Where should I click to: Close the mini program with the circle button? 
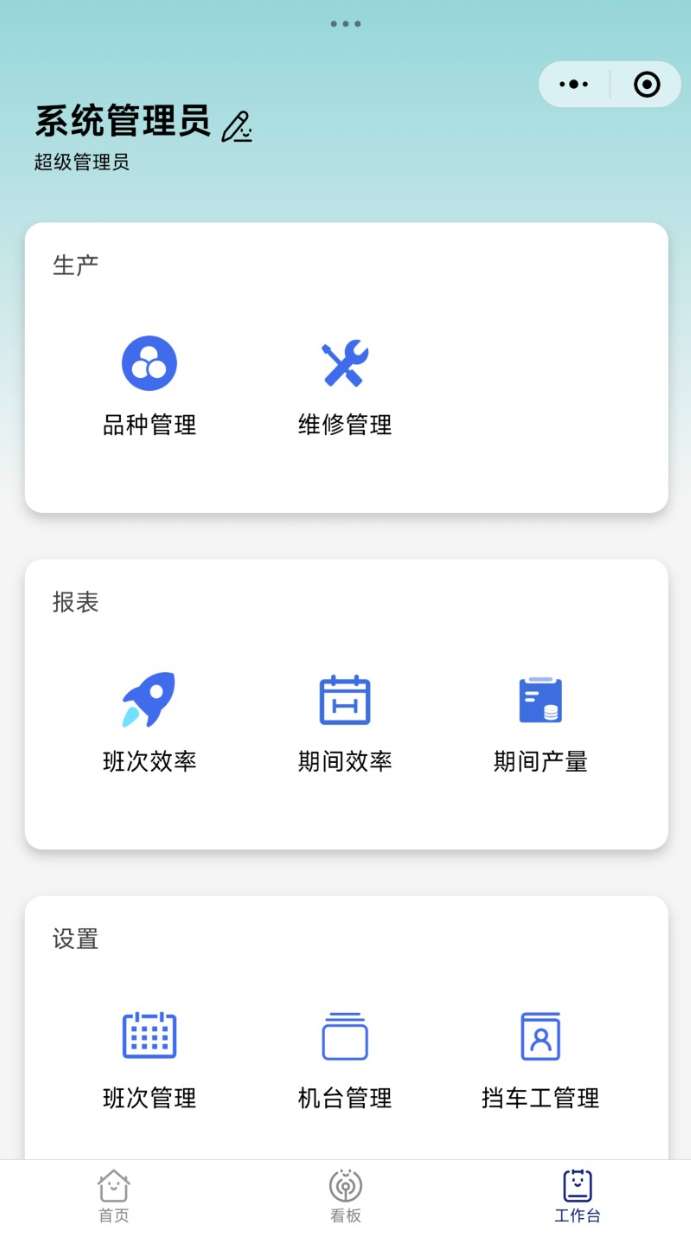(x=647, y=85)
